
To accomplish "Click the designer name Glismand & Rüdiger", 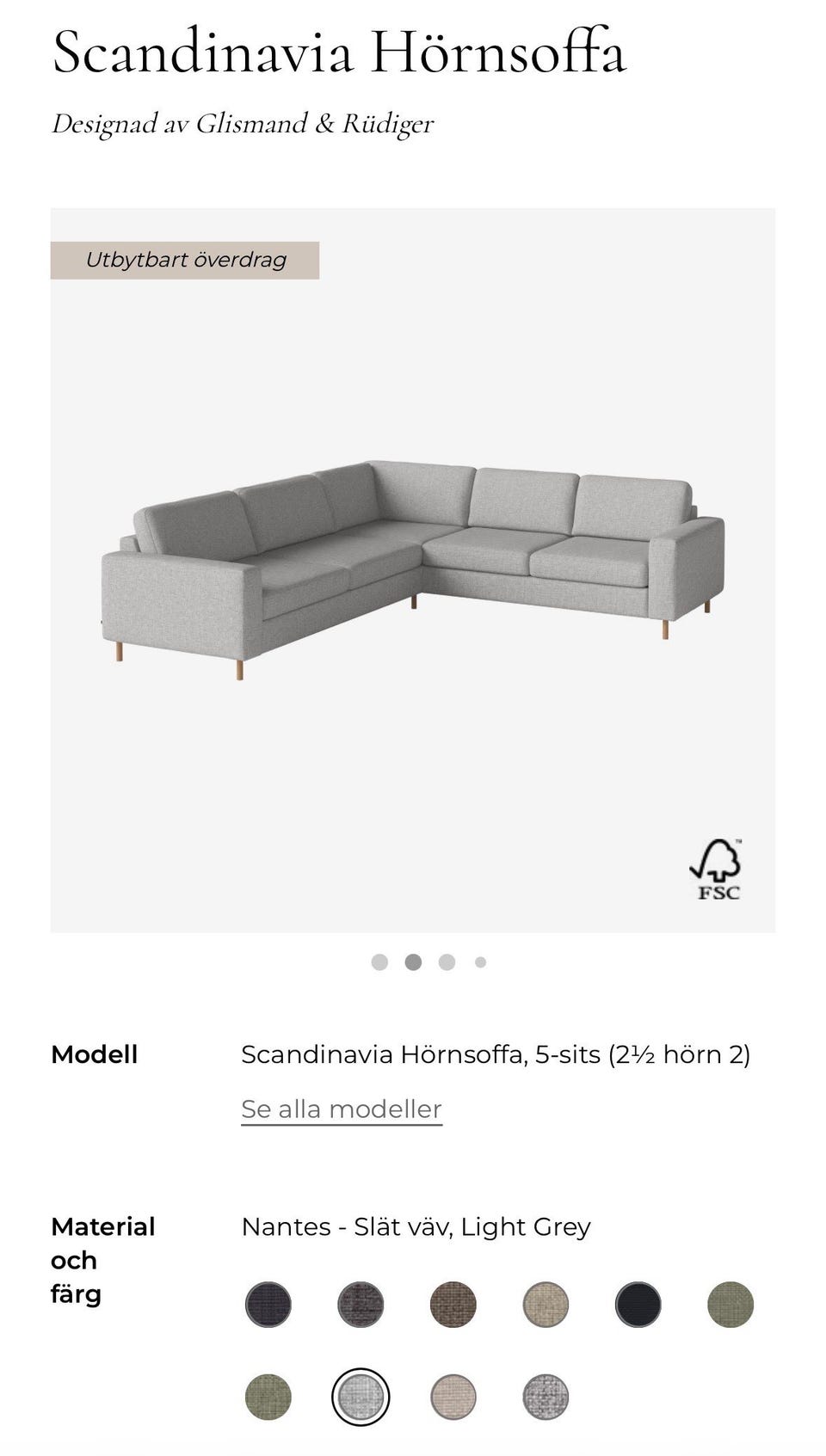I will [x=243, y=122].
